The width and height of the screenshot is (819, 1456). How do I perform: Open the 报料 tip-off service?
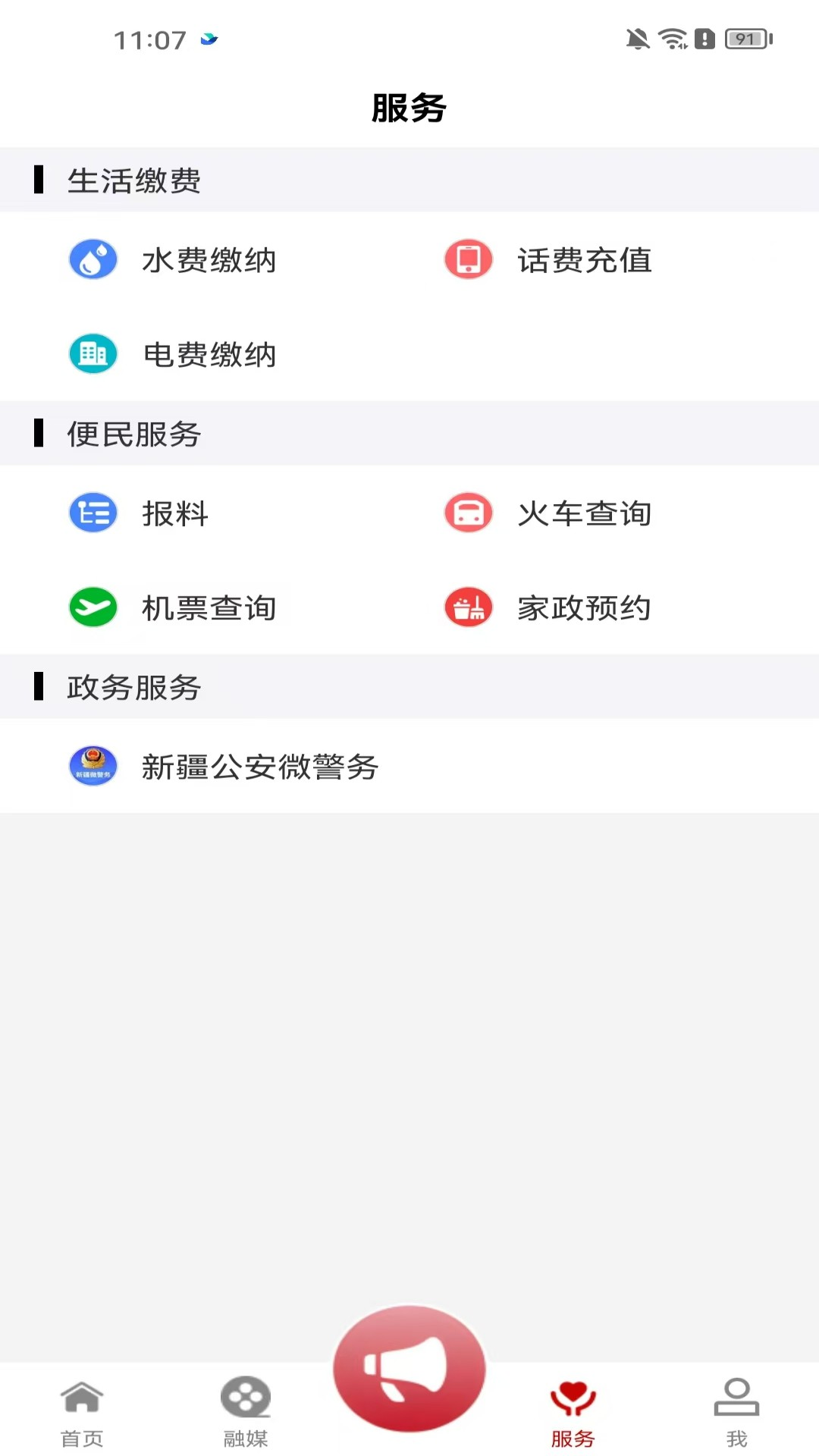140,513
